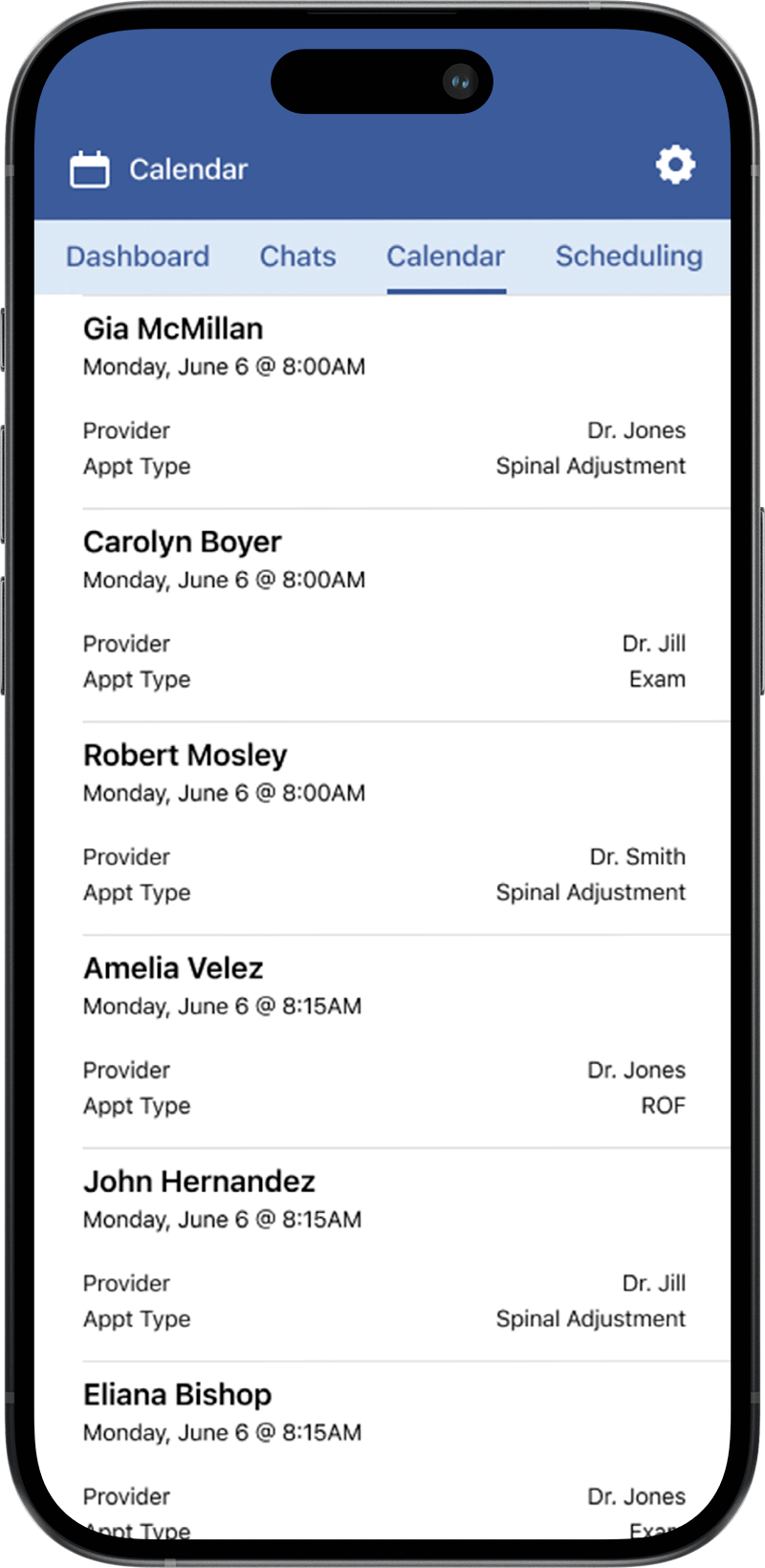Tap the Spinal Adjustment appt type for Robert Mosley
The height and width of the screenshot is (1568, 765).
pos(590,893)
